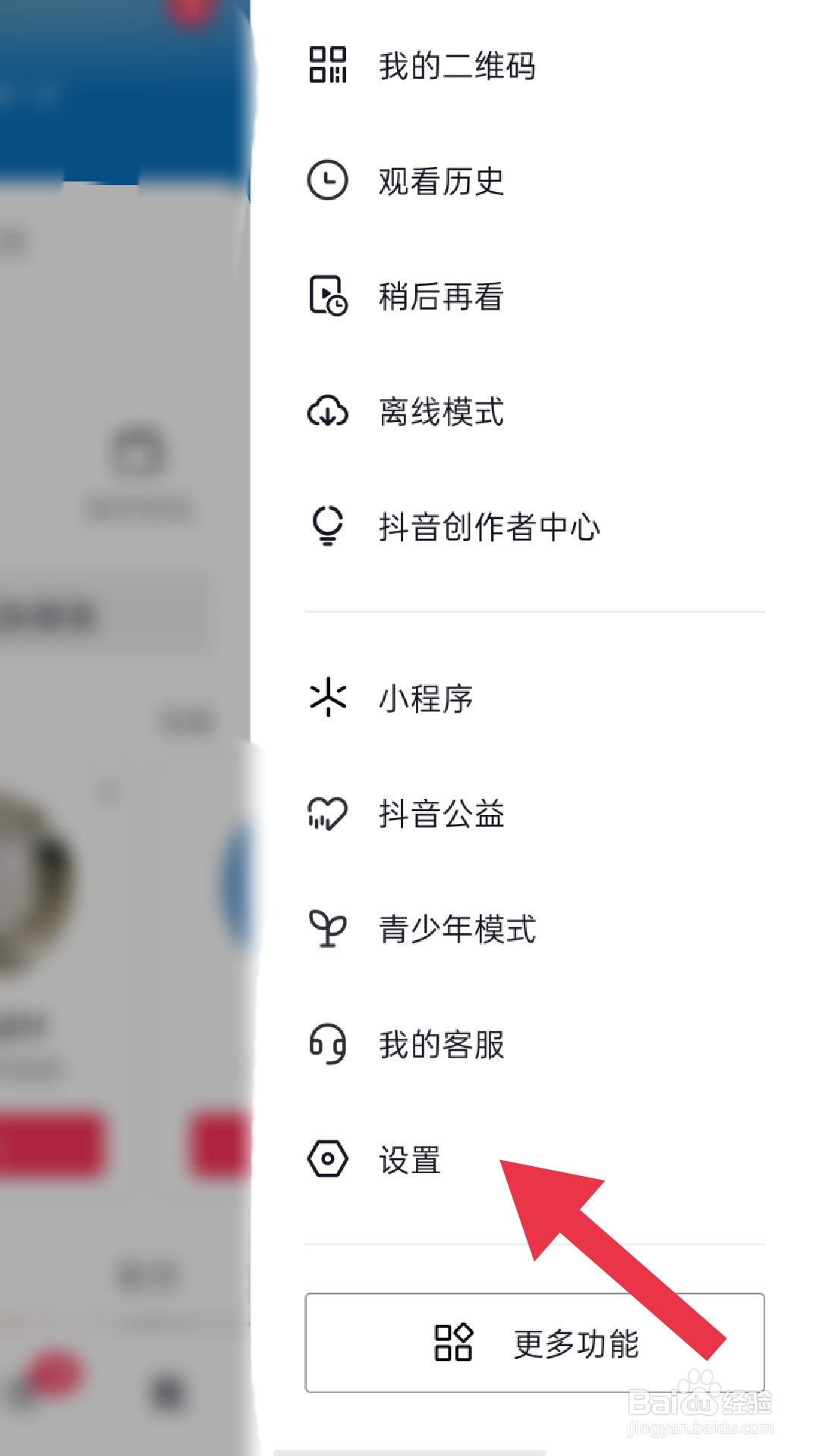Click the watch-later video icon
This screenshot has width=819, height=1456.
pos(326,296)
